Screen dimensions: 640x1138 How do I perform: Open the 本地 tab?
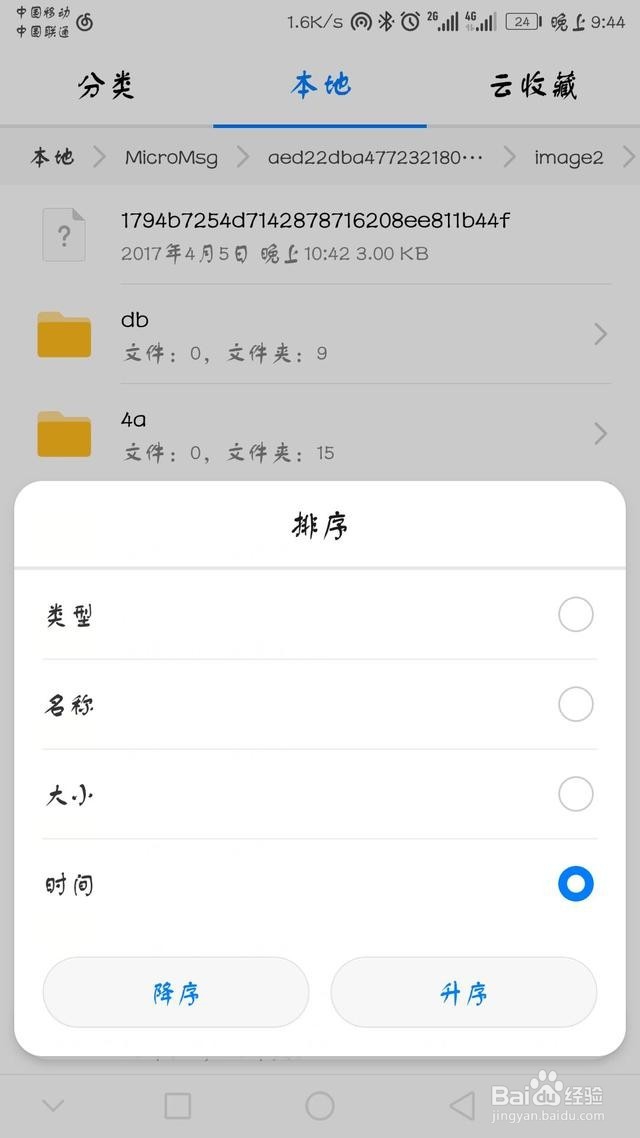tap(320, 87)
